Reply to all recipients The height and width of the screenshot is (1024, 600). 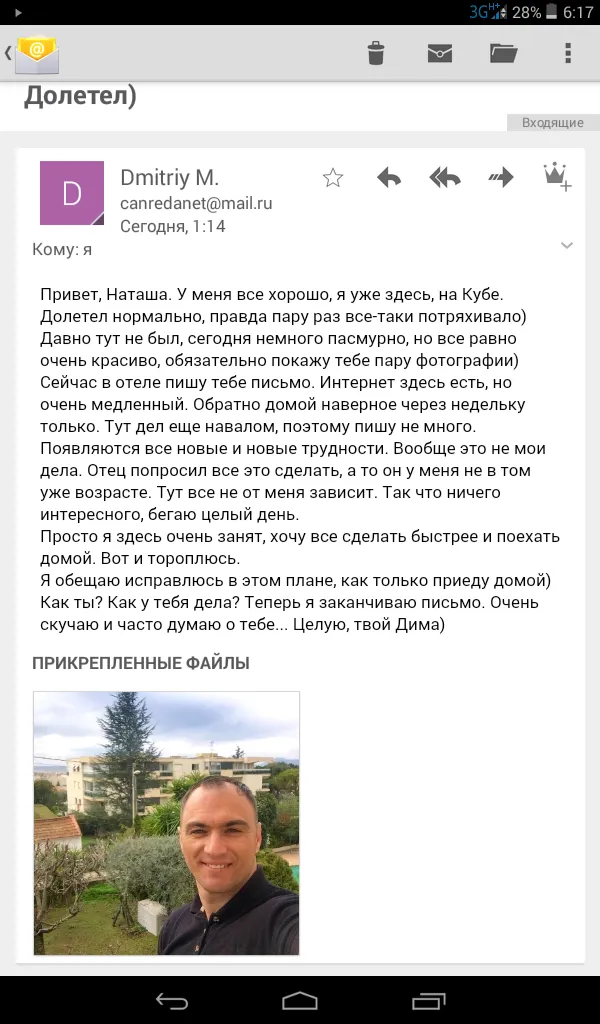[x=445, y=178]
